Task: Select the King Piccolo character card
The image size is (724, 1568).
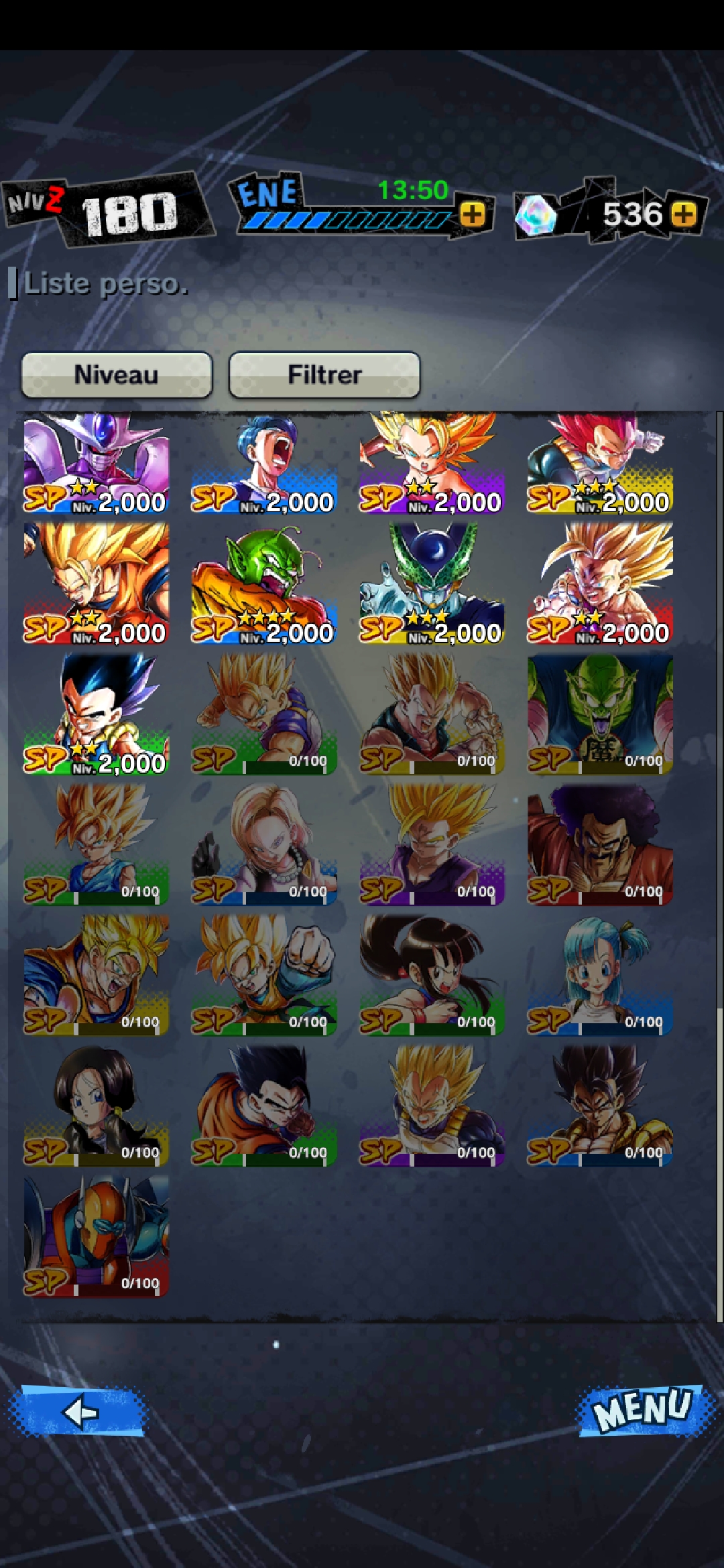Action: coord(600,714)
